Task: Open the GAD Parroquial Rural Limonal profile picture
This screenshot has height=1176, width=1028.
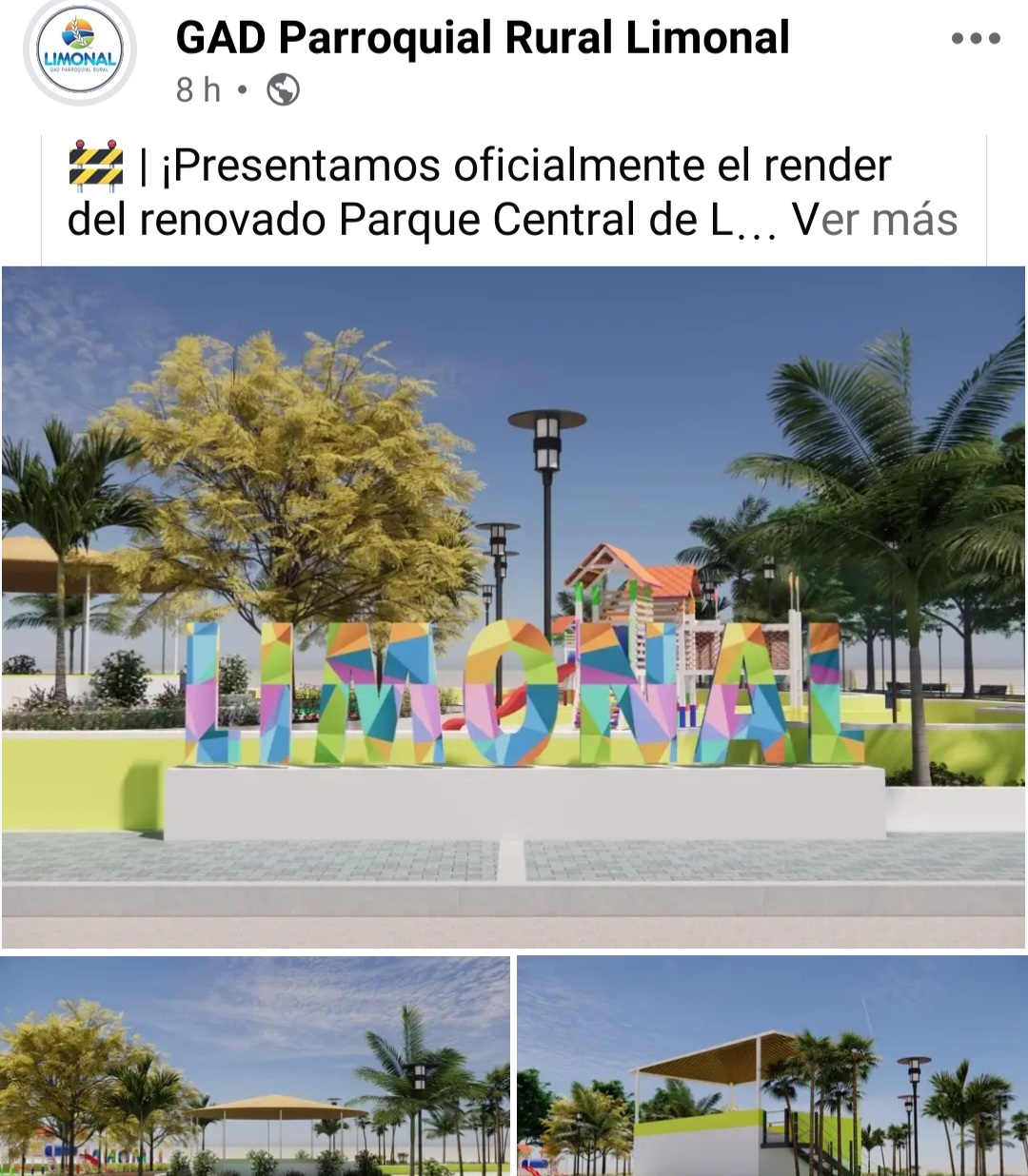Action: click(x=80, y=53)
